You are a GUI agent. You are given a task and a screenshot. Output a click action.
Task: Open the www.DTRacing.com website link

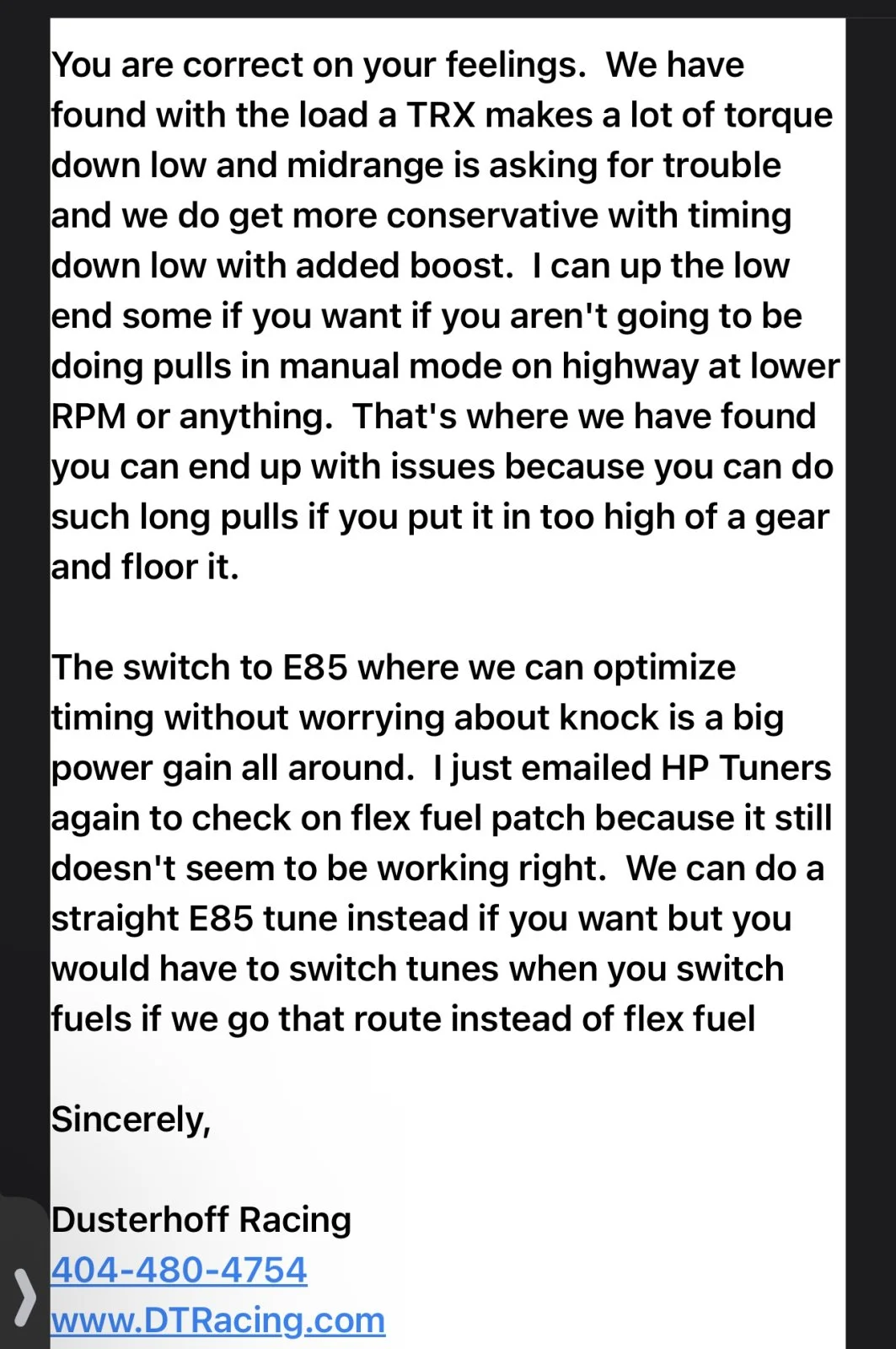click(217, 1319)
